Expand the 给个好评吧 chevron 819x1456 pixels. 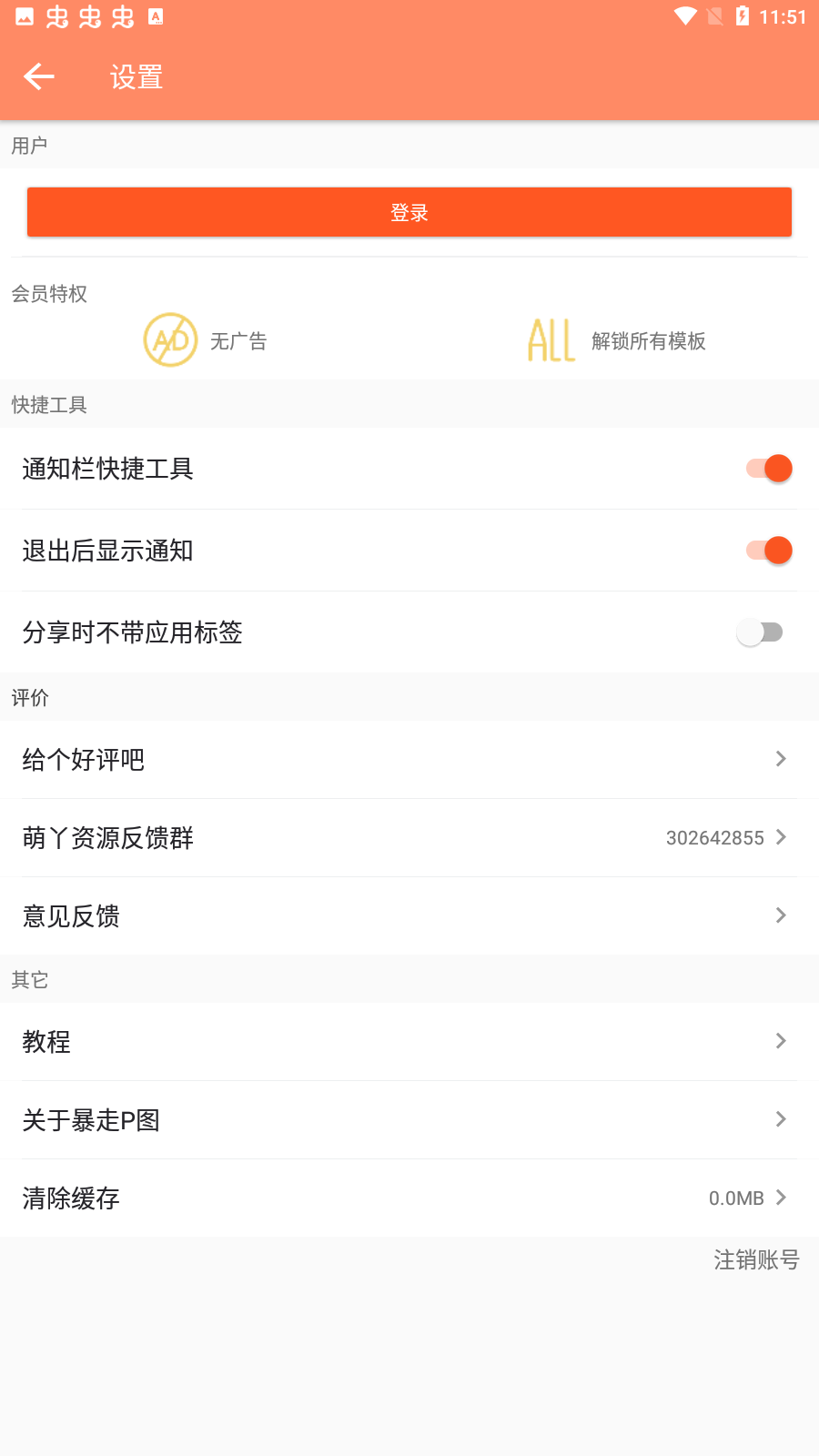pos(780,758)
